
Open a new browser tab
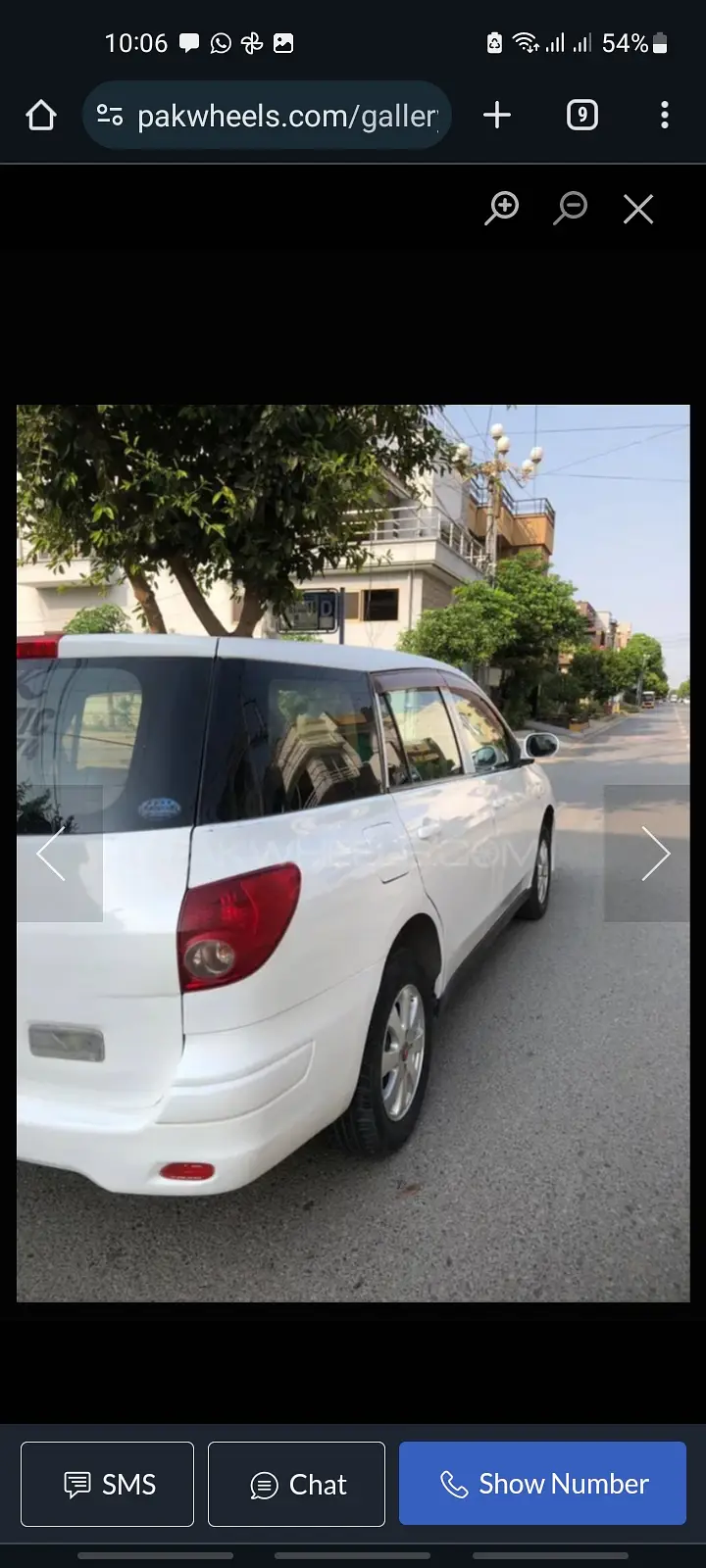(x=497, y=116)
